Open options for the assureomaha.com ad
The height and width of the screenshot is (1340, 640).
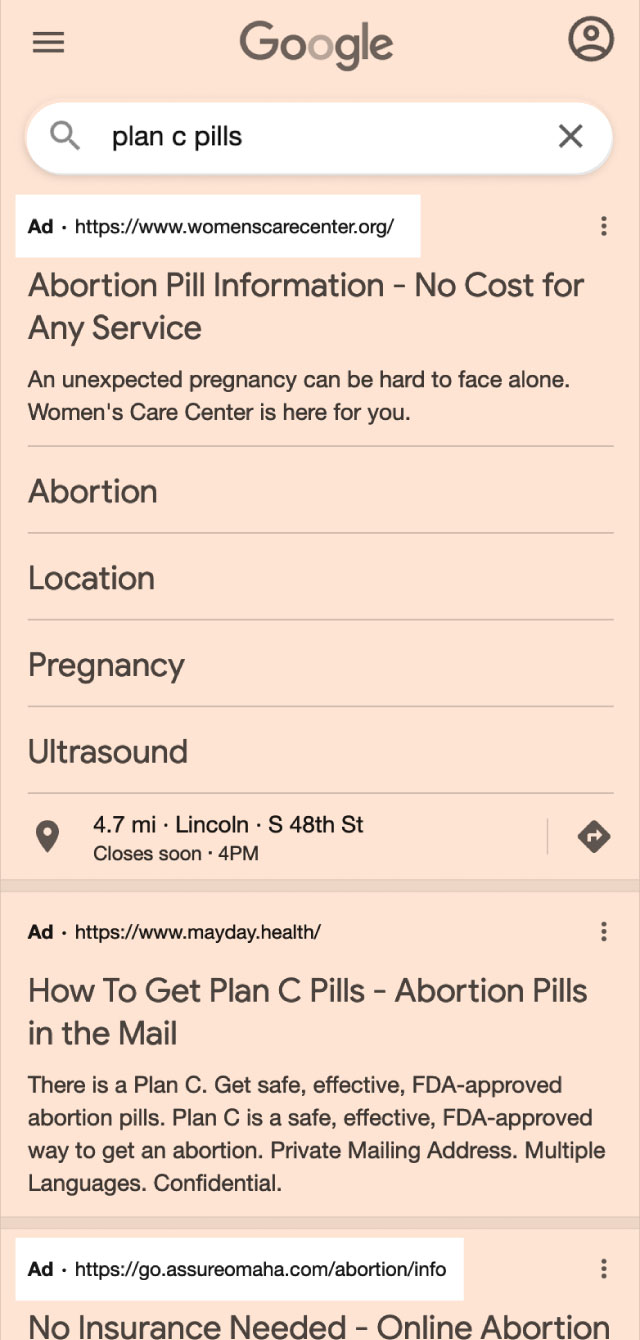pos(603,1269)
